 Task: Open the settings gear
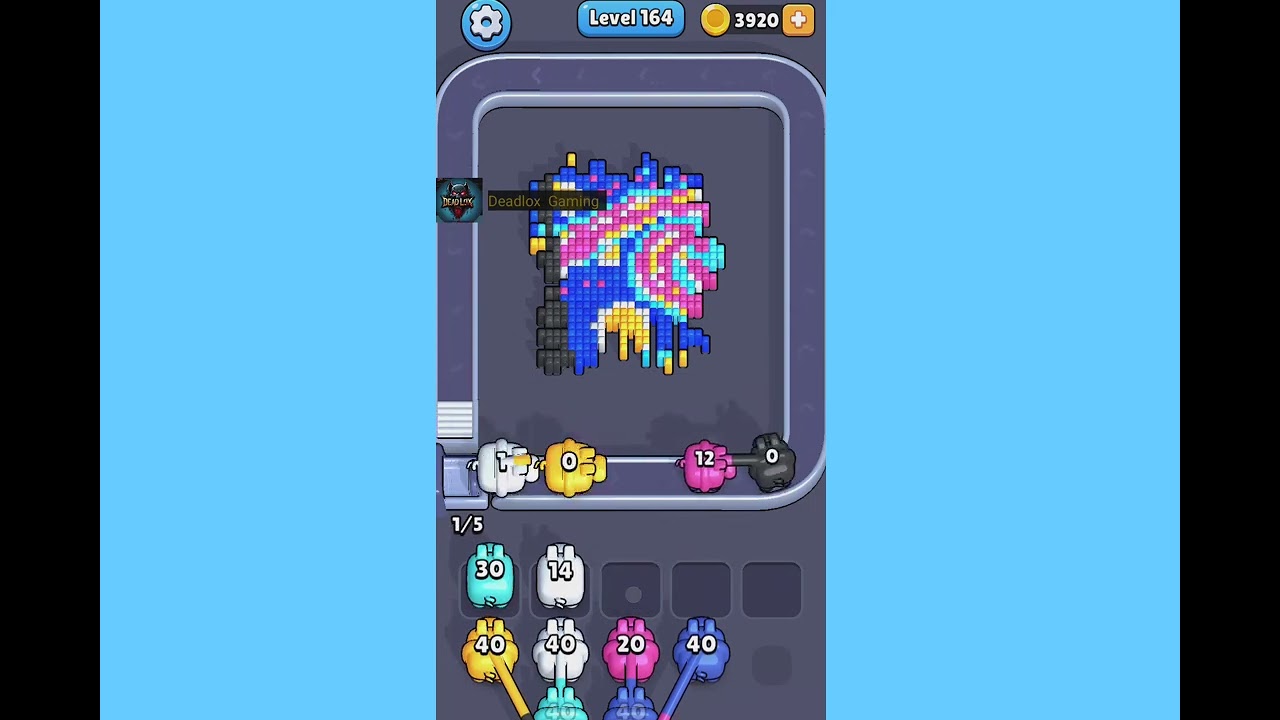(x=486, y=23)
